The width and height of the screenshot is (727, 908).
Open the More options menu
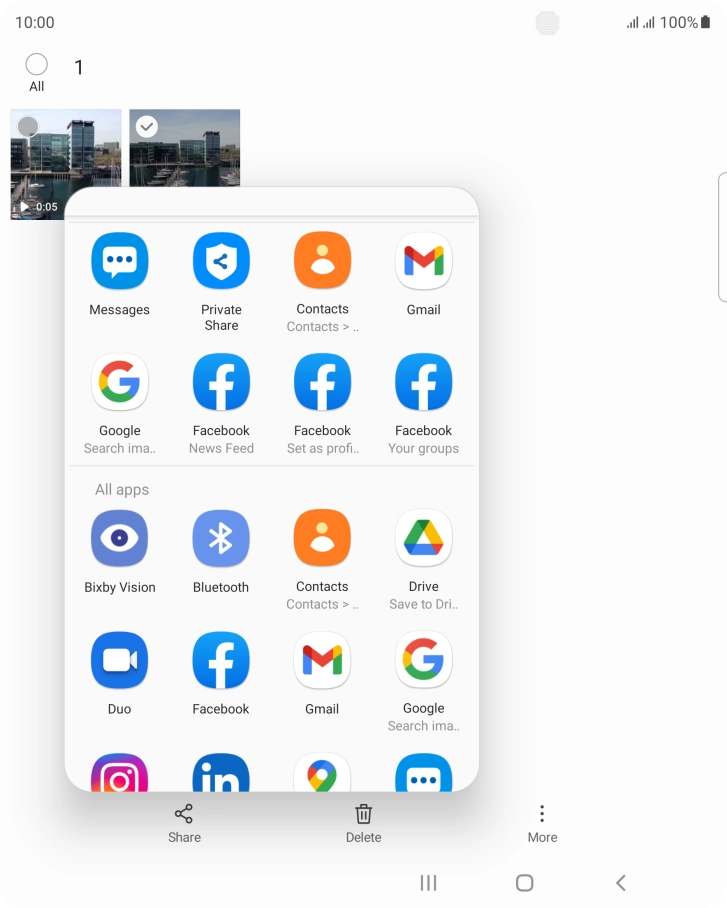pos(542,823)
